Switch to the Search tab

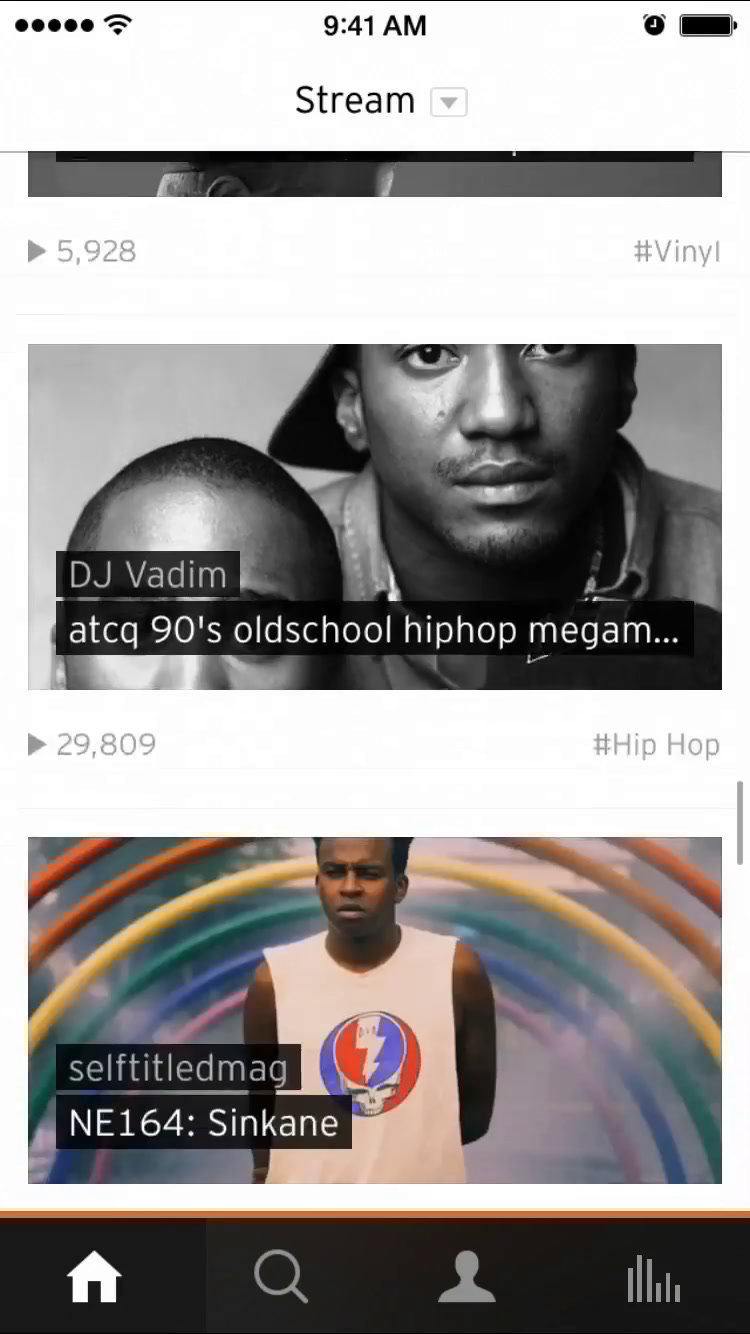281,1278
